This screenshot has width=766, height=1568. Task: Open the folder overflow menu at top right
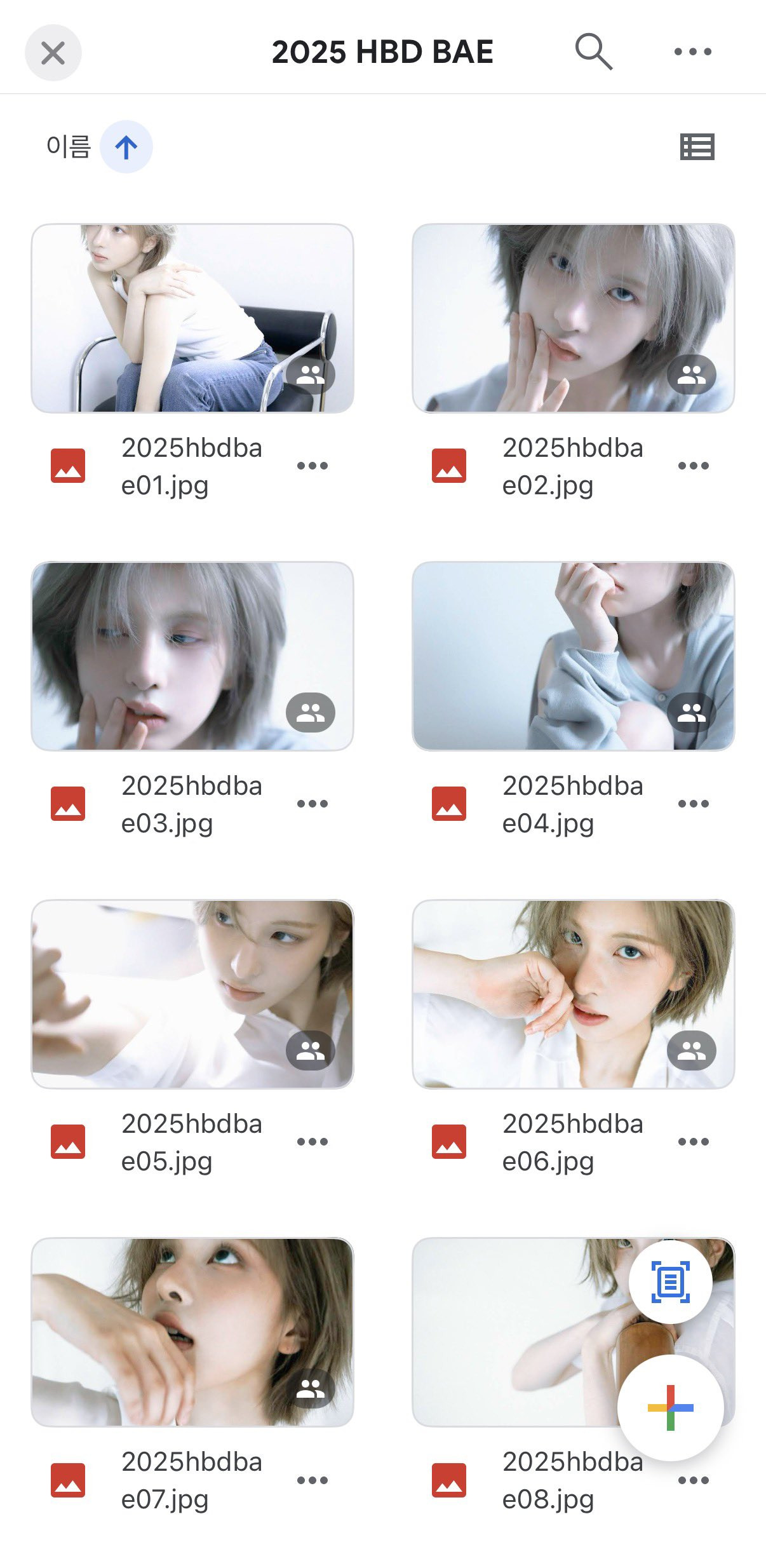pyautogui.click(x=692, y=51)
